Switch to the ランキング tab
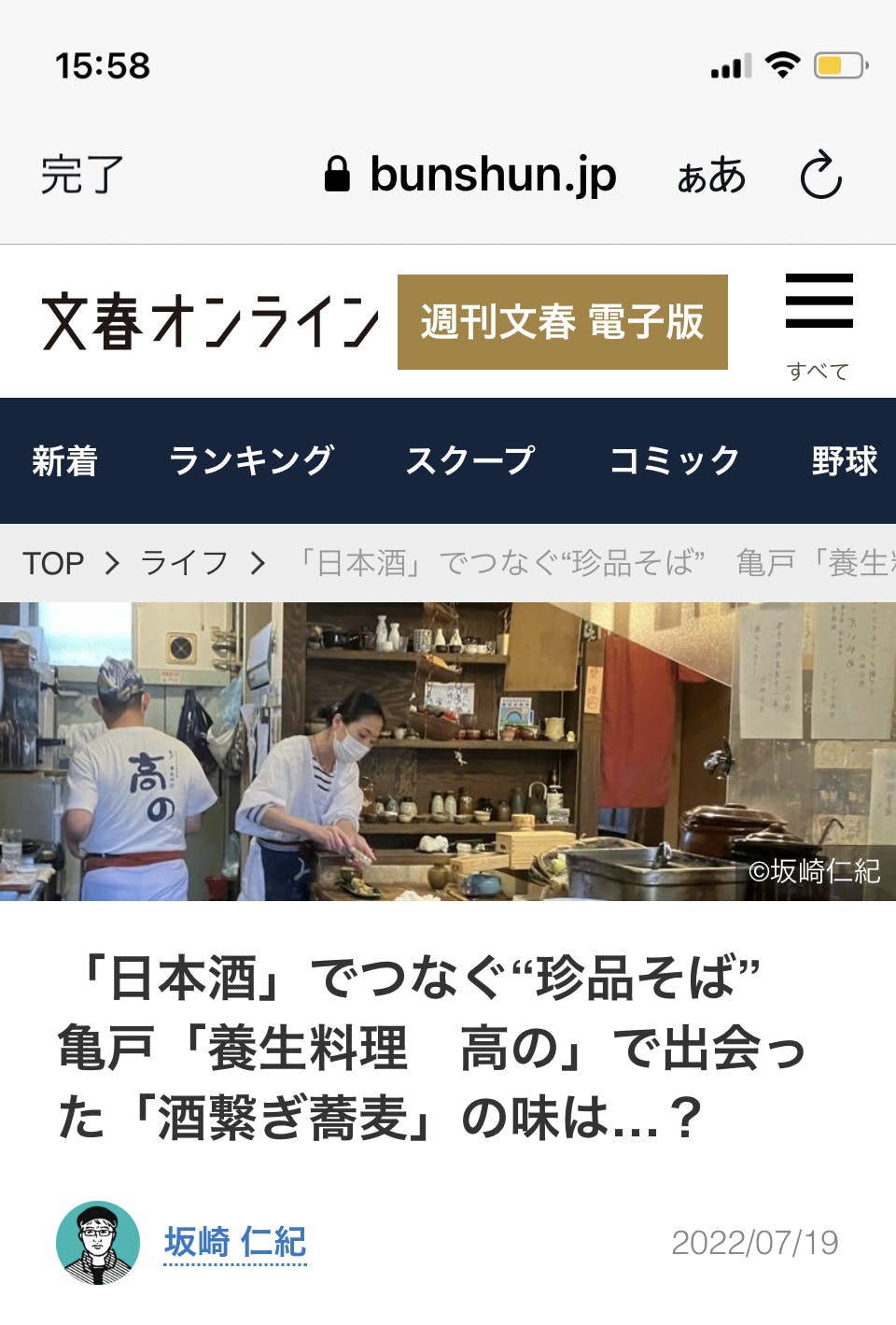This screenshot has height=1325, width=896. pos(251,460)
